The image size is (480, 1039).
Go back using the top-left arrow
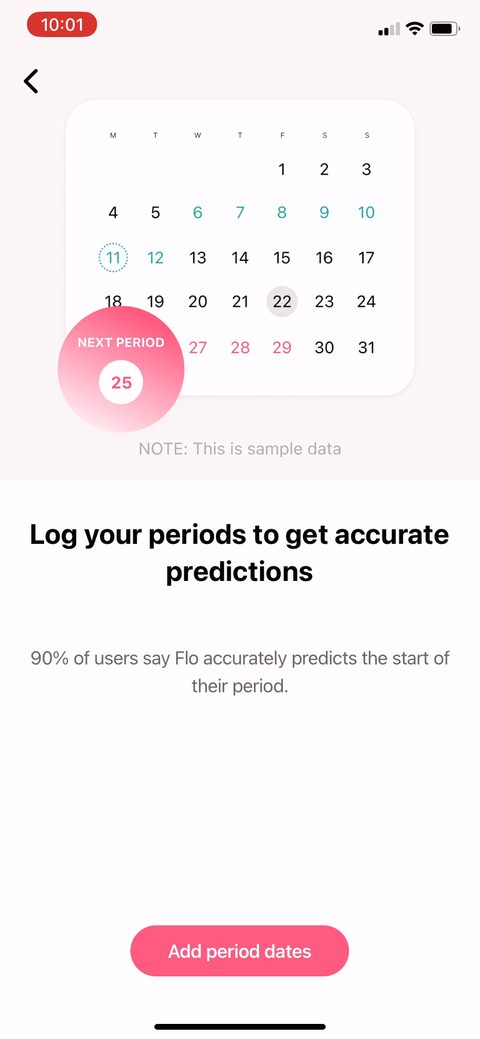coord(31,81)
